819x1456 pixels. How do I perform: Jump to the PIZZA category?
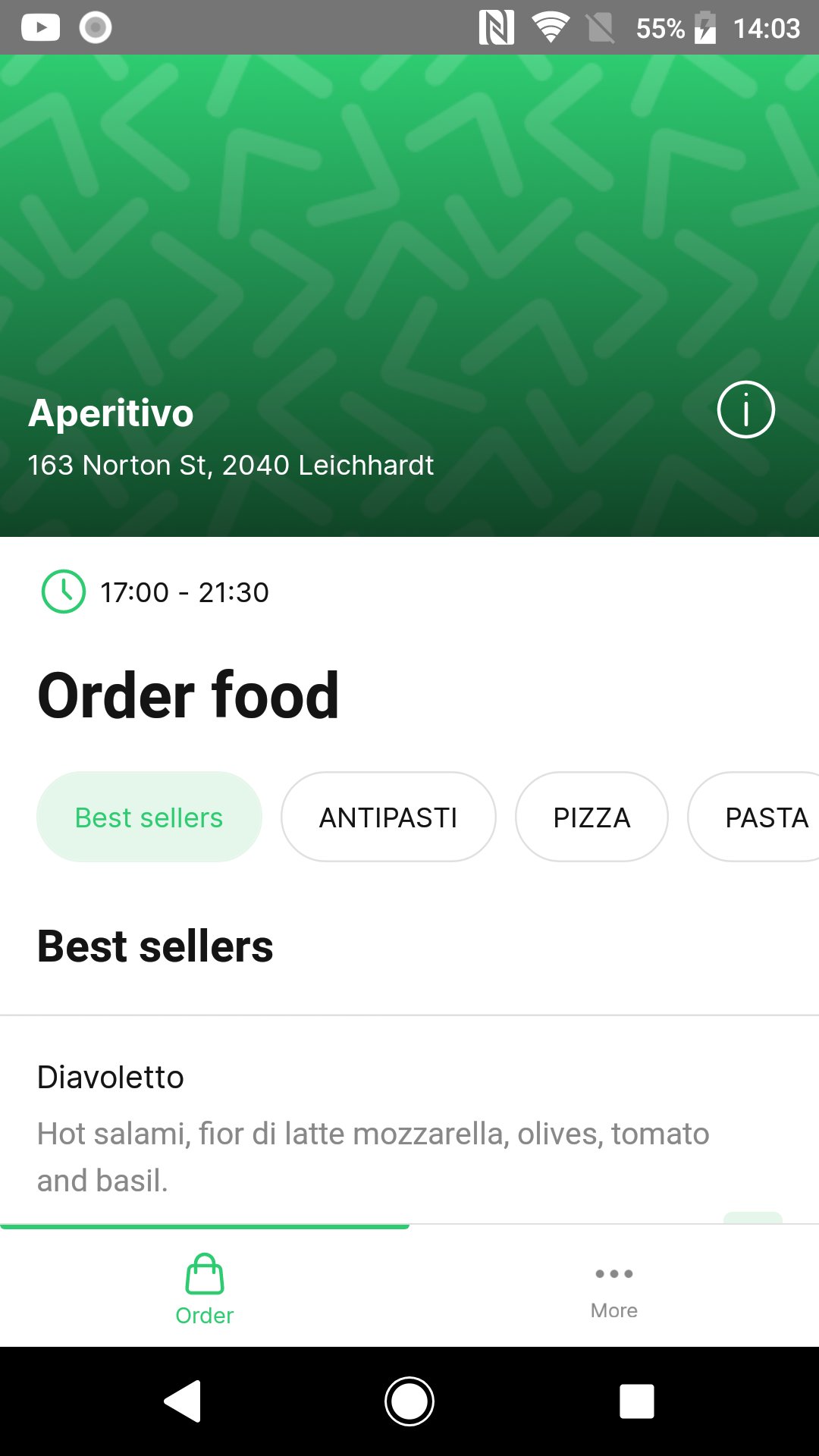(x=591, y=817)
